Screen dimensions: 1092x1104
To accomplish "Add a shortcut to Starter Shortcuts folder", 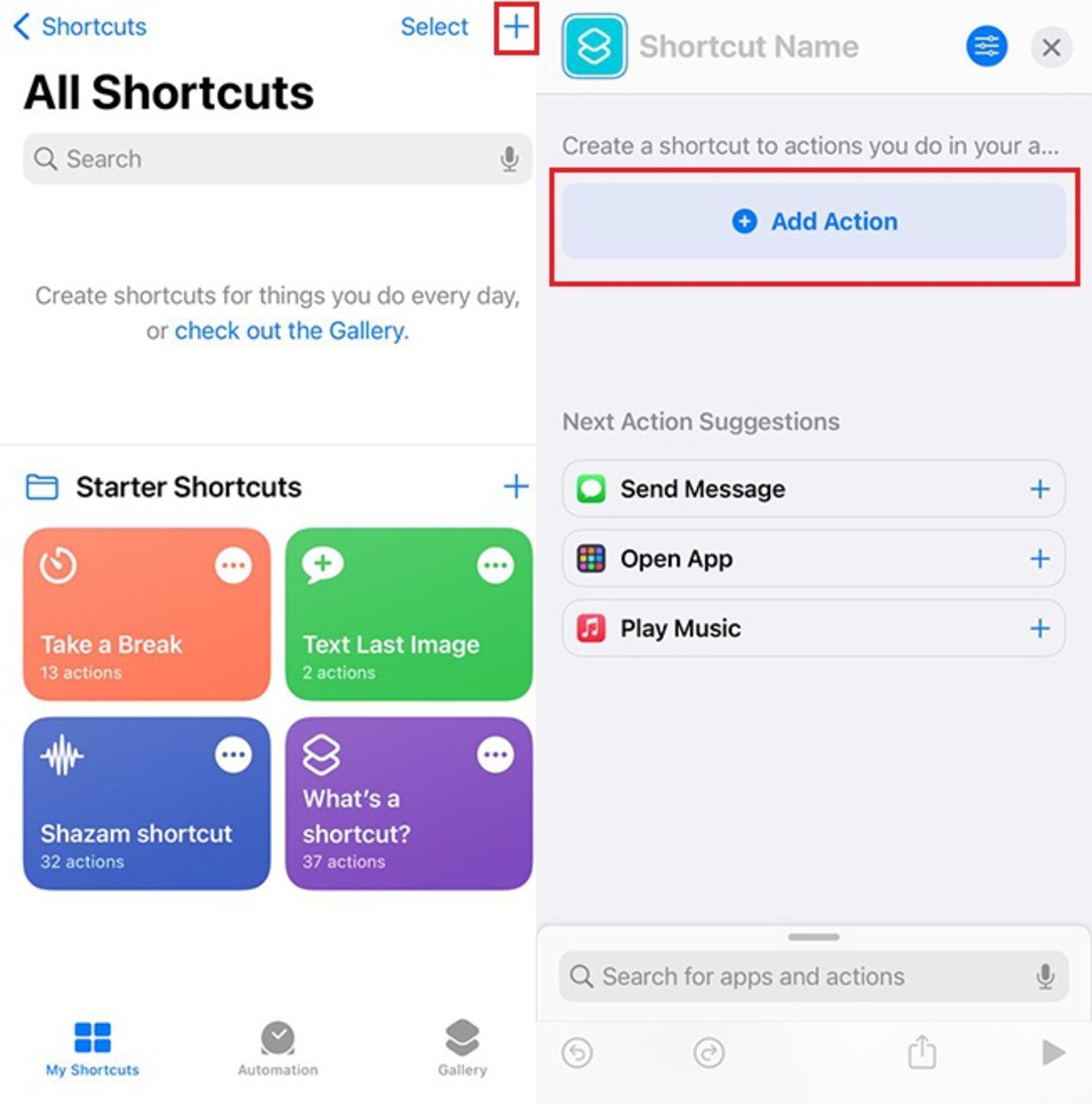I will [515, 487].
